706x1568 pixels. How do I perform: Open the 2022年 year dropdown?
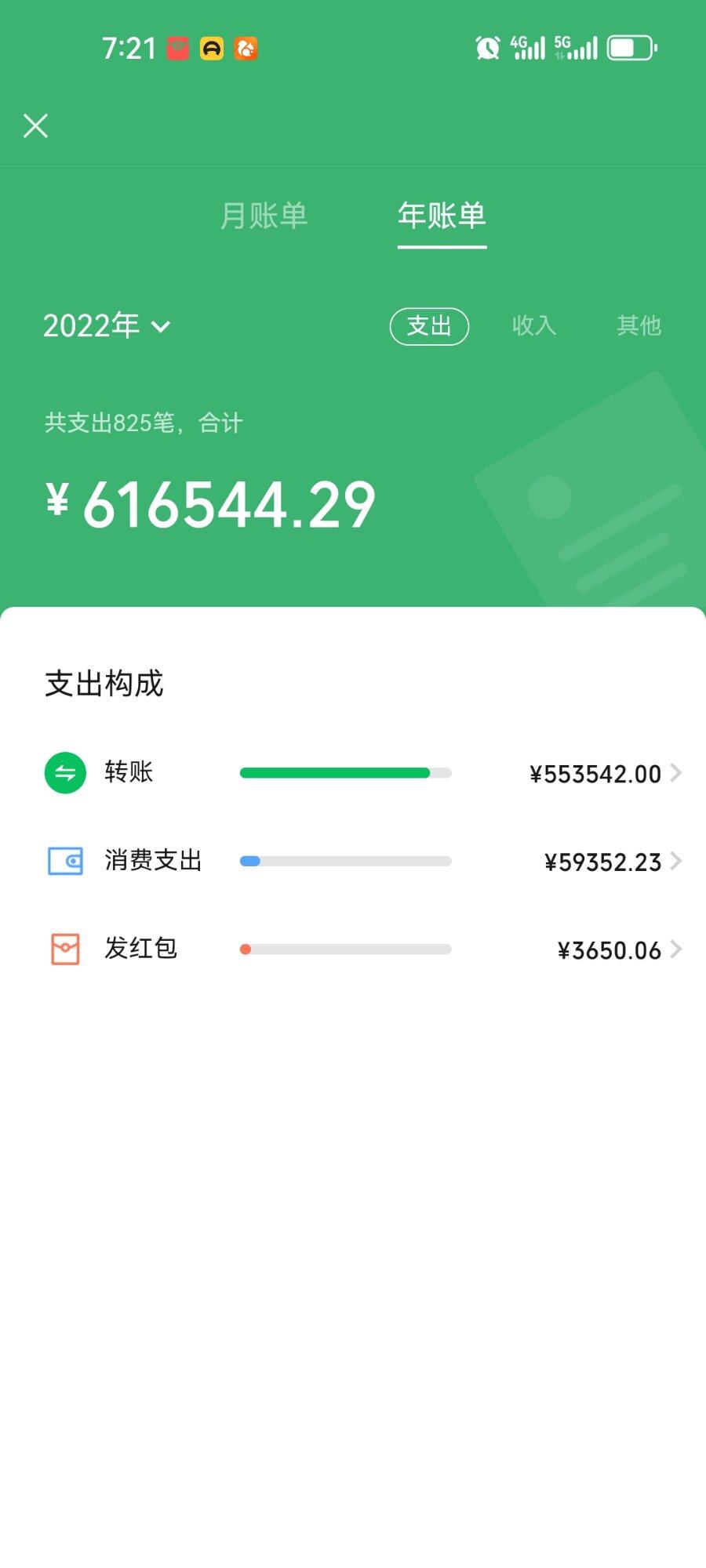pos(107,325)
